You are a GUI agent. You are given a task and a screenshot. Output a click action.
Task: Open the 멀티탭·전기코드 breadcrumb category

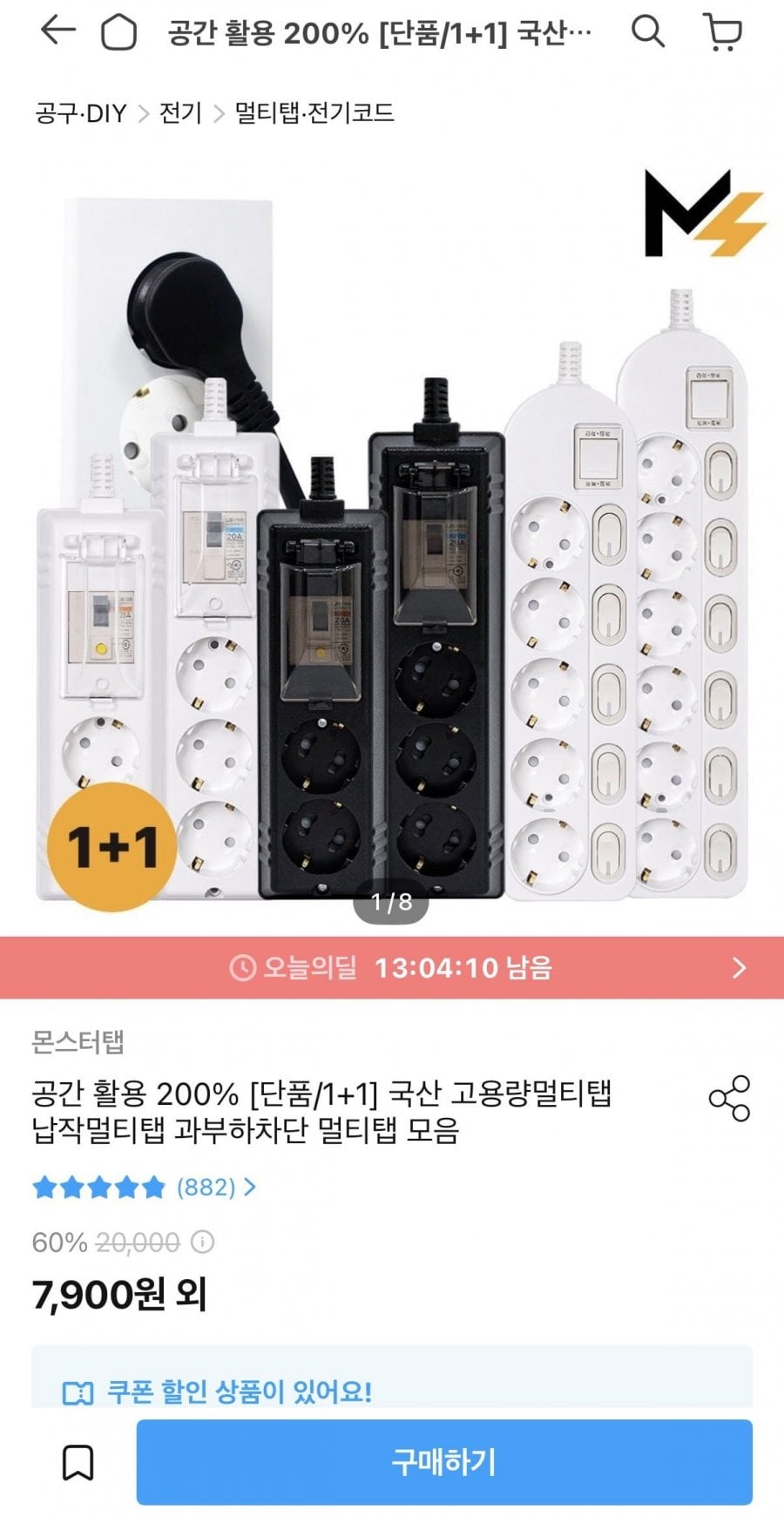point(314,112)
